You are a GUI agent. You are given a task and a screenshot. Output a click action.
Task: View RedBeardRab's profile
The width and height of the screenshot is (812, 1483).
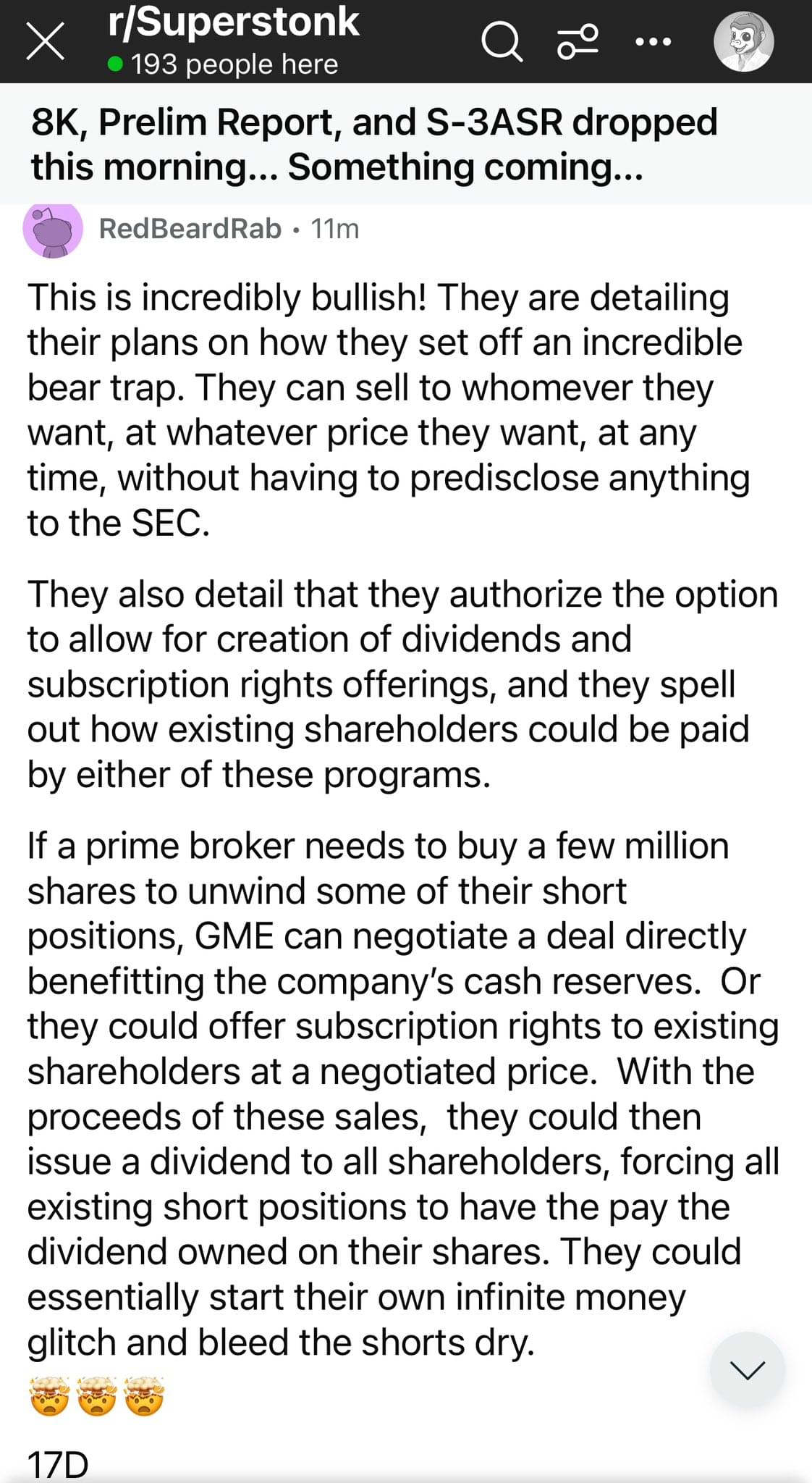(190, 229)
